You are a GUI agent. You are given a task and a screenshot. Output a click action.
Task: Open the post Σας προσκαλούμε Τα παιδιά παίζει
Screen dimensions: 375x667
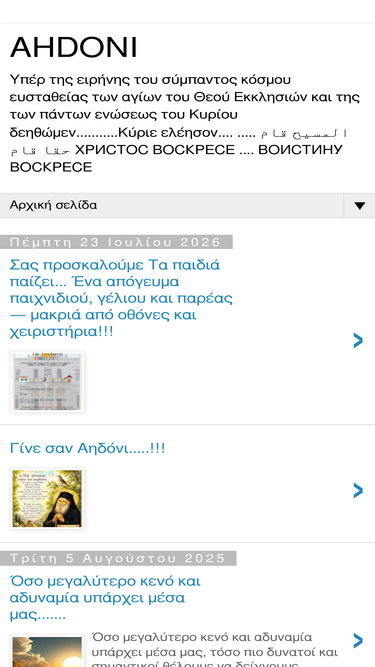click(x=121, y=298)
